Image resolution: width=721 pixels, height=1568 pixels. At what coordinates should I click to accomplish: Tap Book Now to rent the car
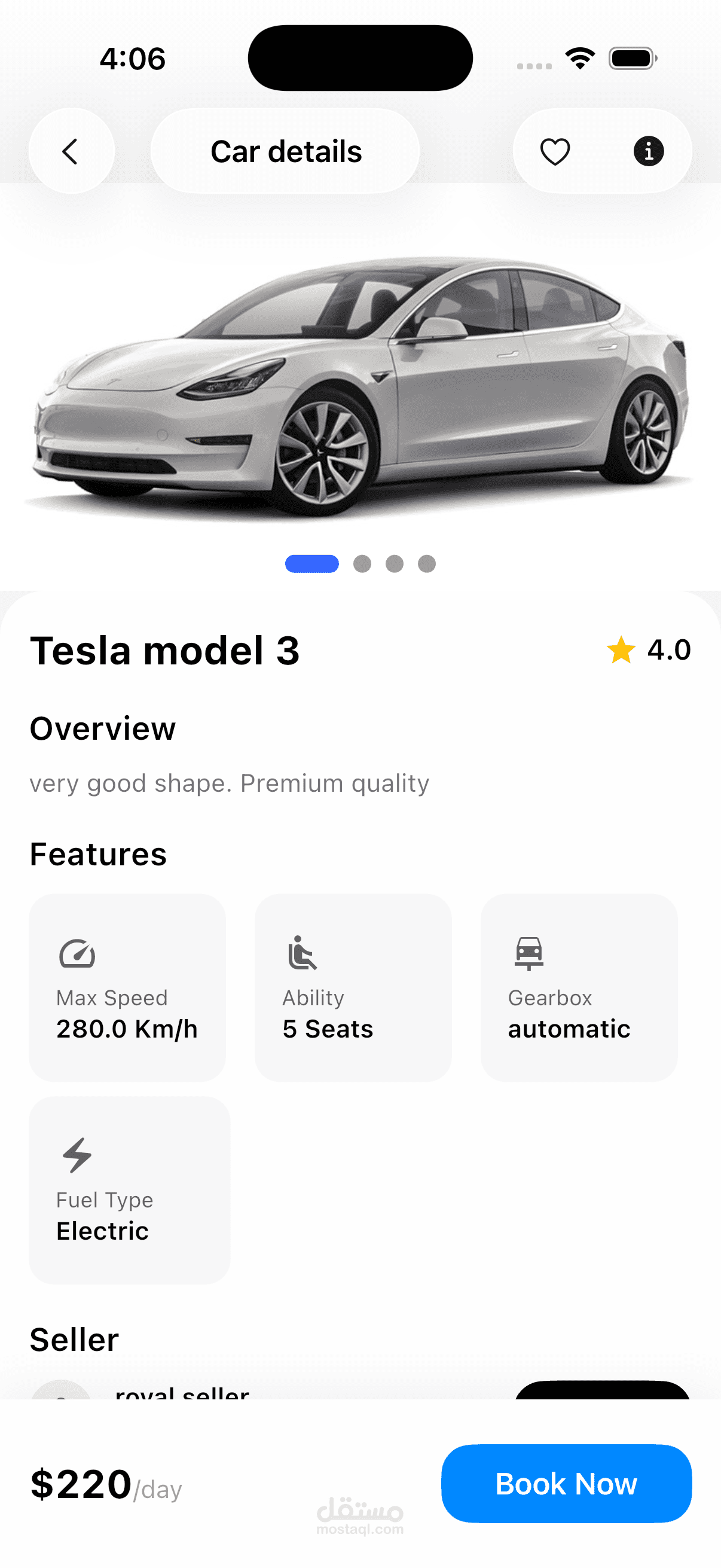[566, 1483]
